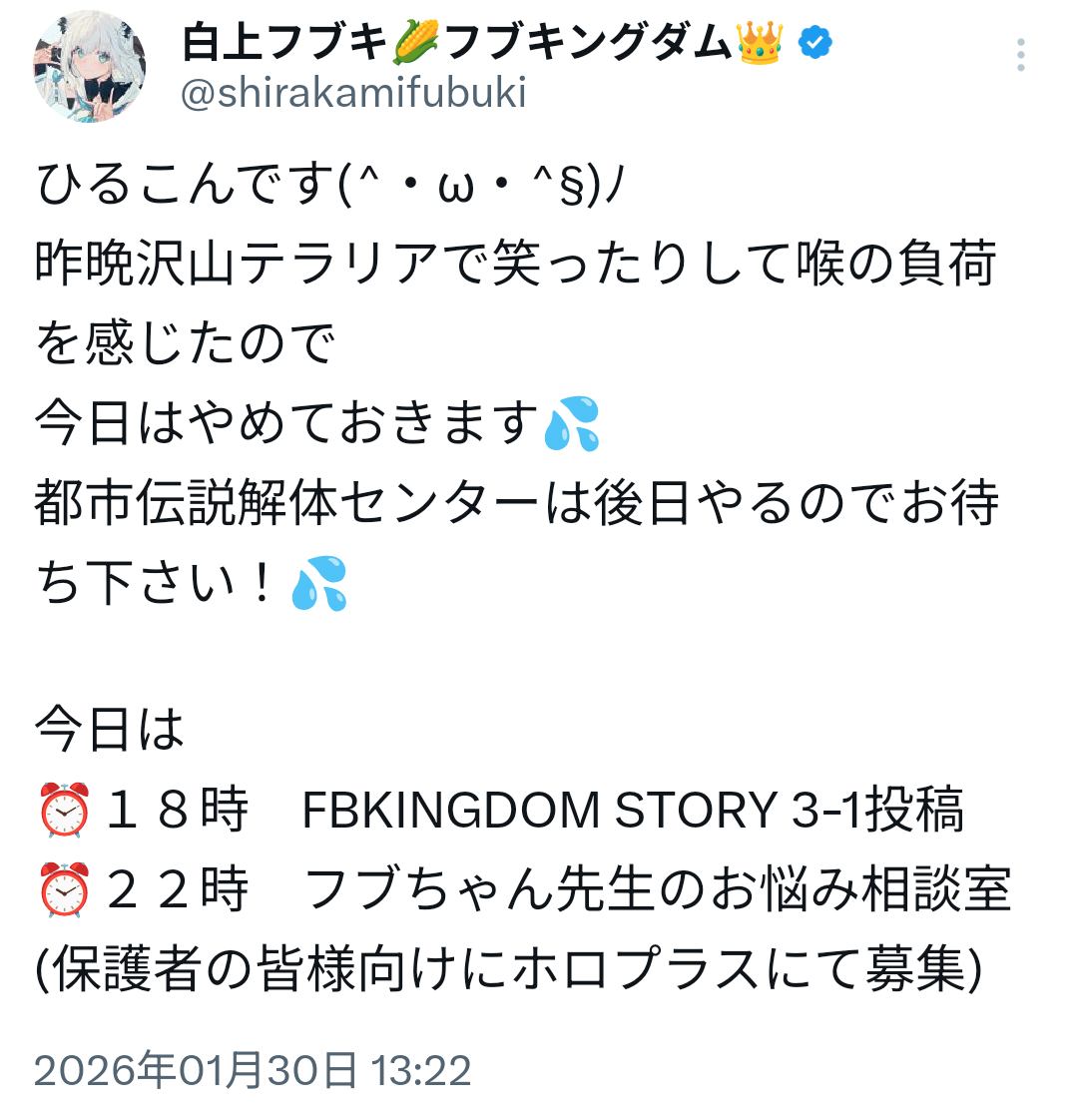Viewport: 1076px width, 1120px height.
Task: Tap the @shirakamifubuki handle
Action: point(353,93)
